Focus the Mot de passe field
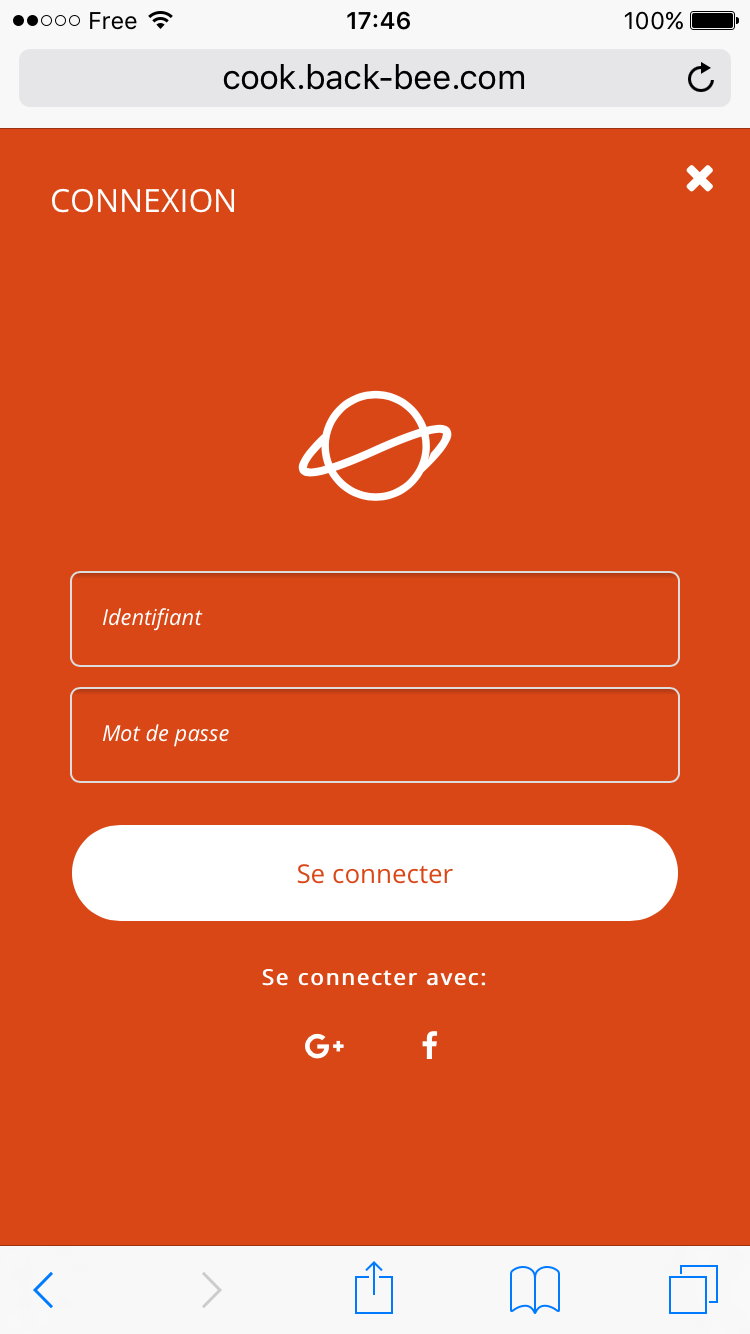 pyautogui.click(x=375, y=735)
